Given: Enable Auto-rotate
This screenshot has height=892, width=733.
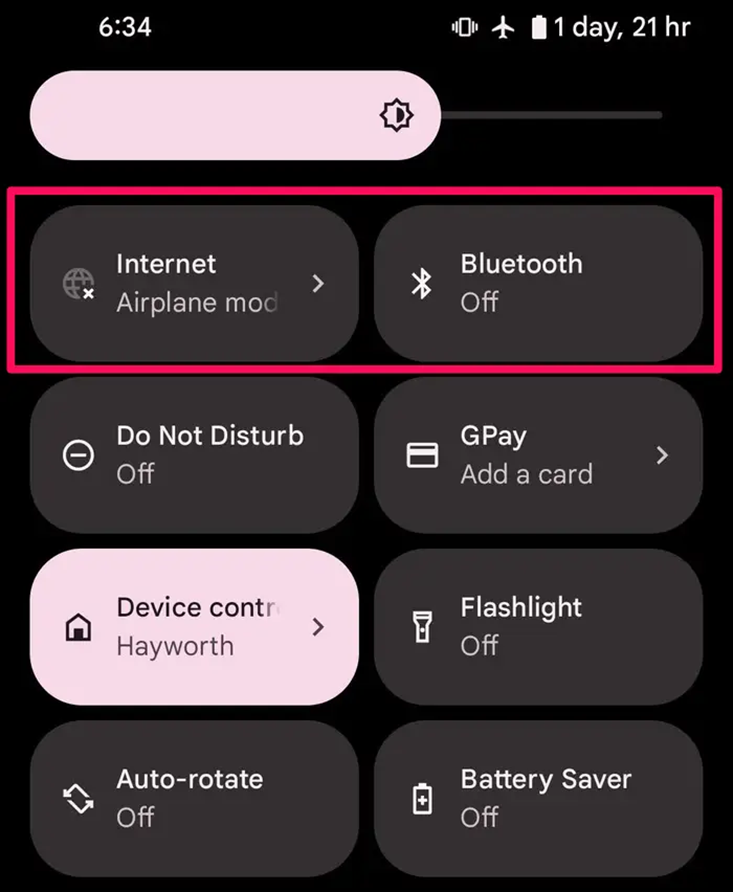Looking at the screenshot, I should coord(194,798).
